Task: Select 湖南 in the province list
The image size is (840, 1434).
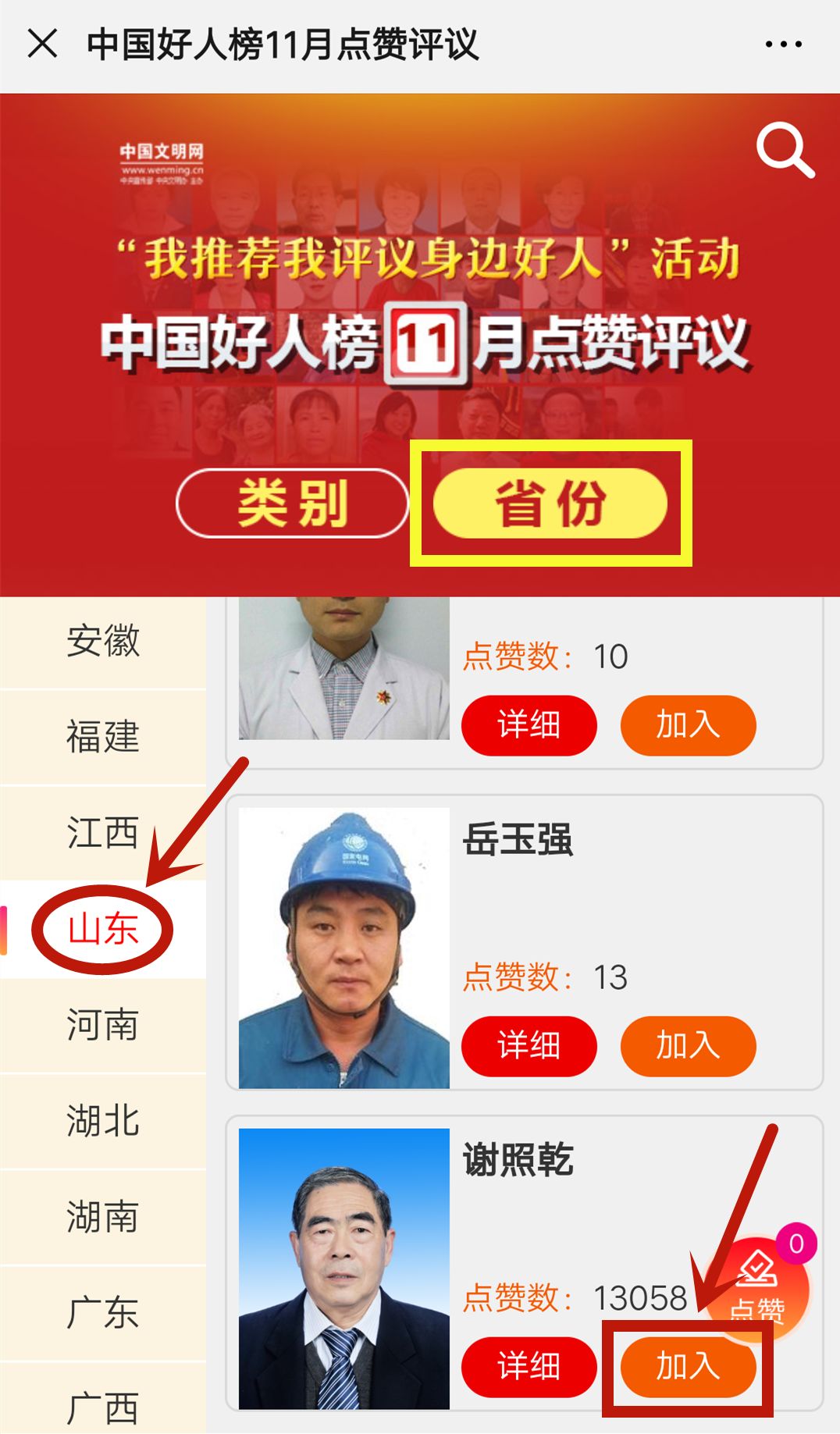Action: pyautogui.click(x=103, y=1217)
